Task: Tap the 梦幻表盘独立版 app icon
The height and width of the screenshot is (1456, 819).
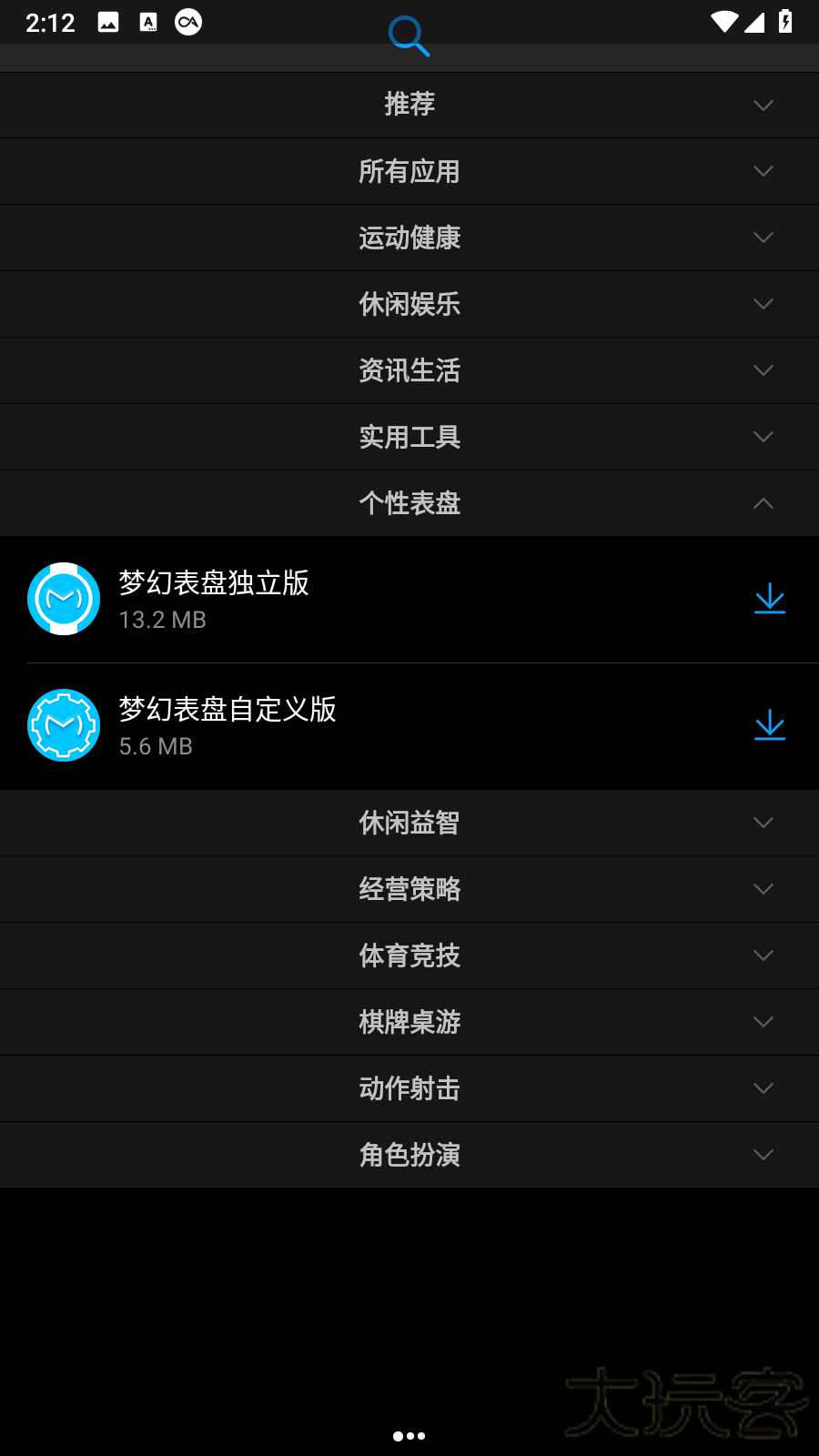Action: [64, 598]
